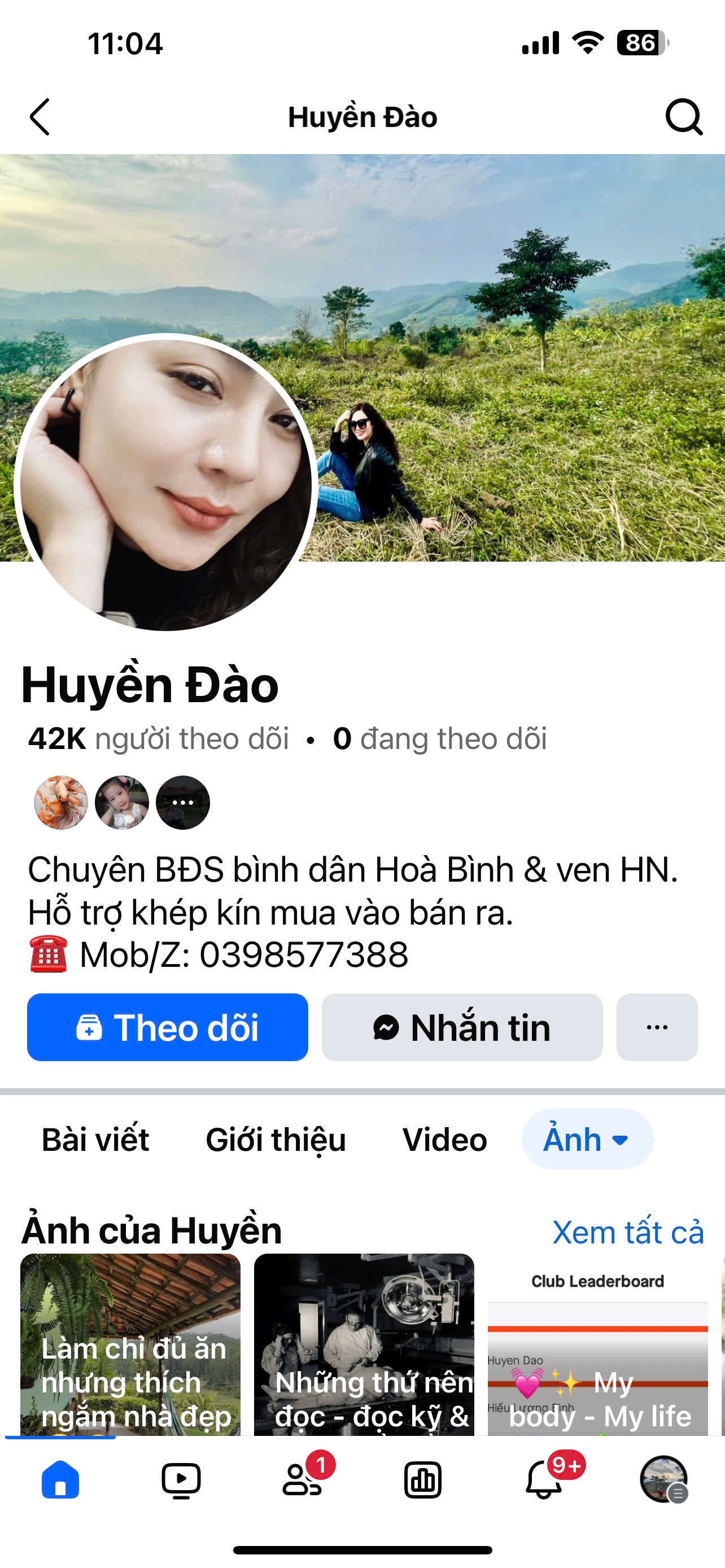Go back using the top arrow

click(x=40, y=117)
